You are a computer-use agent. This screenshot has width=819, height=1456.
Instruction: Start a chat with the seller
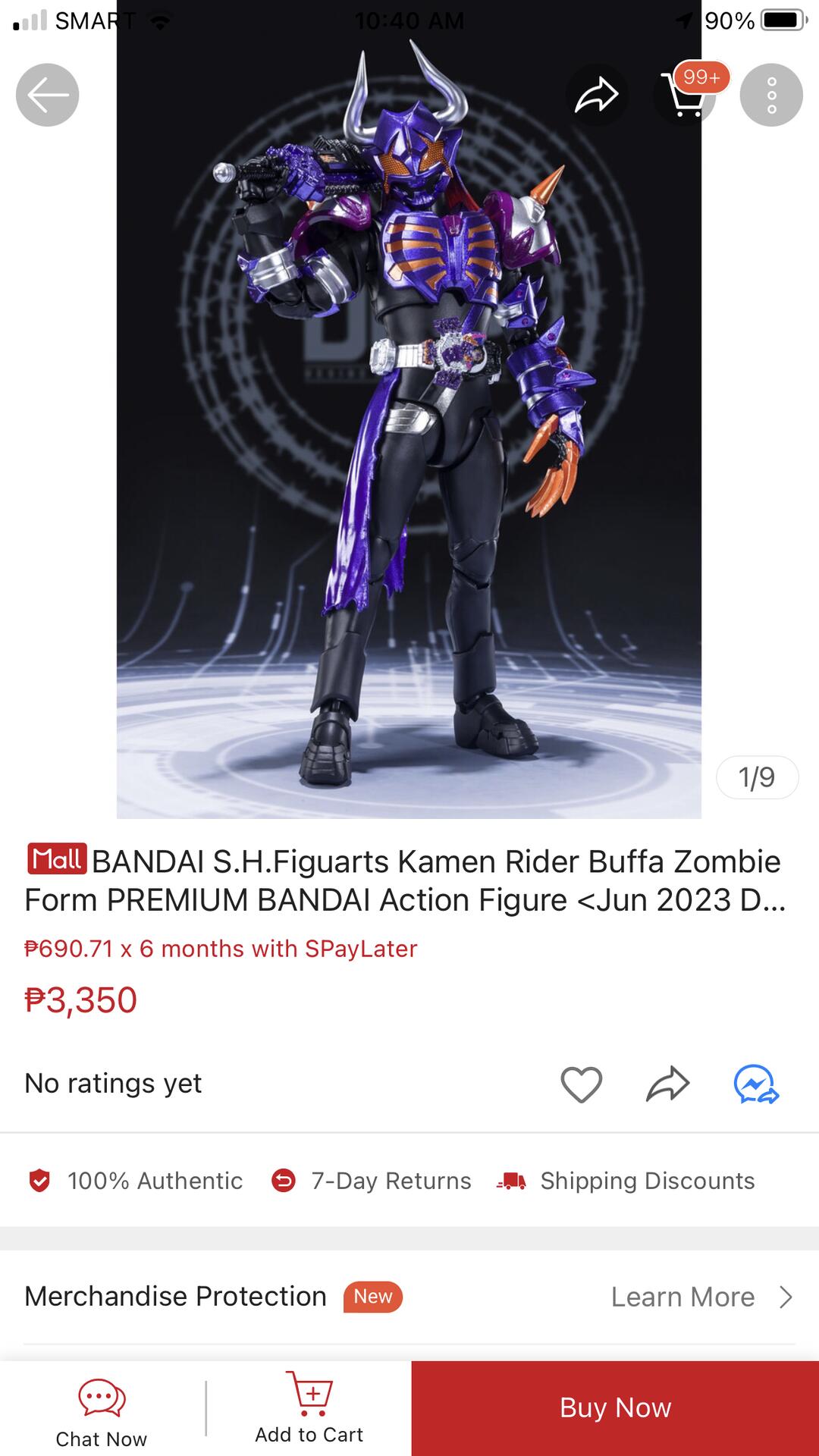[102, 1412]
